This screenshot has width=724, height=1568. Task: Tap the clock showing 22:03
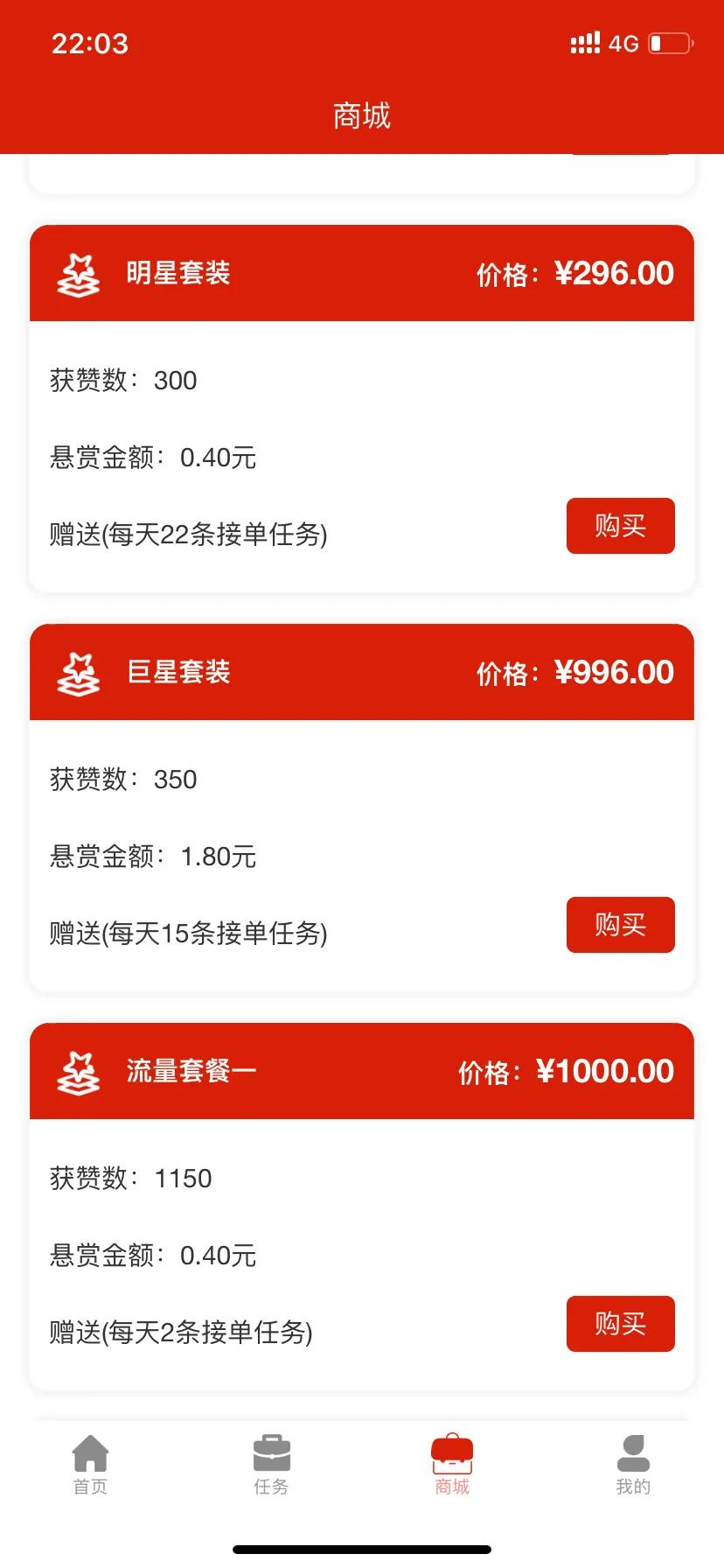coord(89,44)
